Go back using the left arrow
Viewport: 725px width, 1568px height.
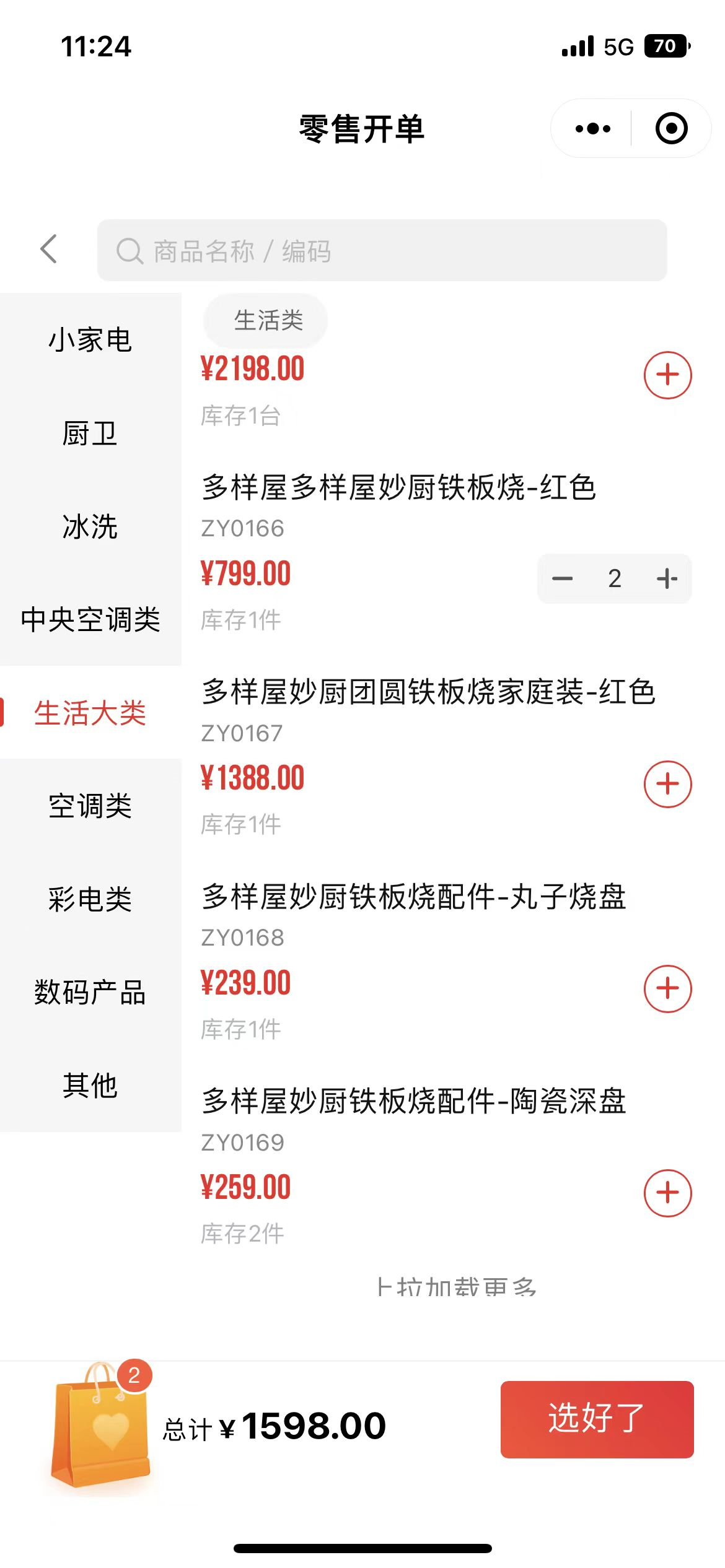[48, 249]
